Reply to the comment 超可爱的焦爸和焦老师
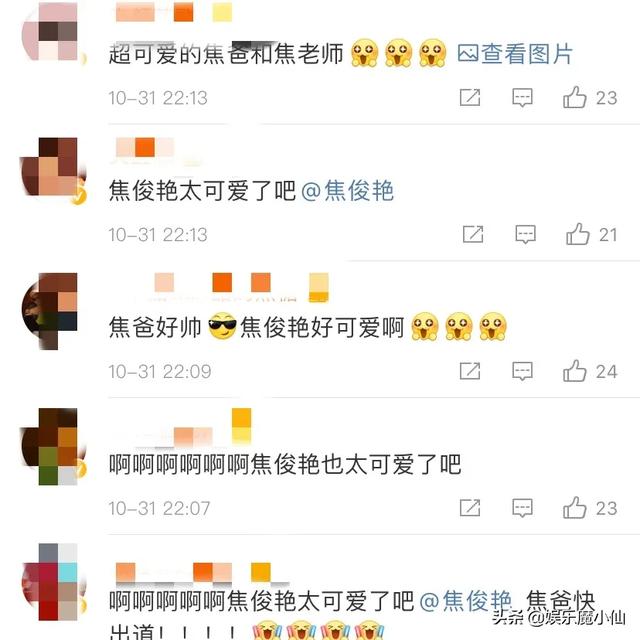Screen dimensions: 640x640 point(522,98)
